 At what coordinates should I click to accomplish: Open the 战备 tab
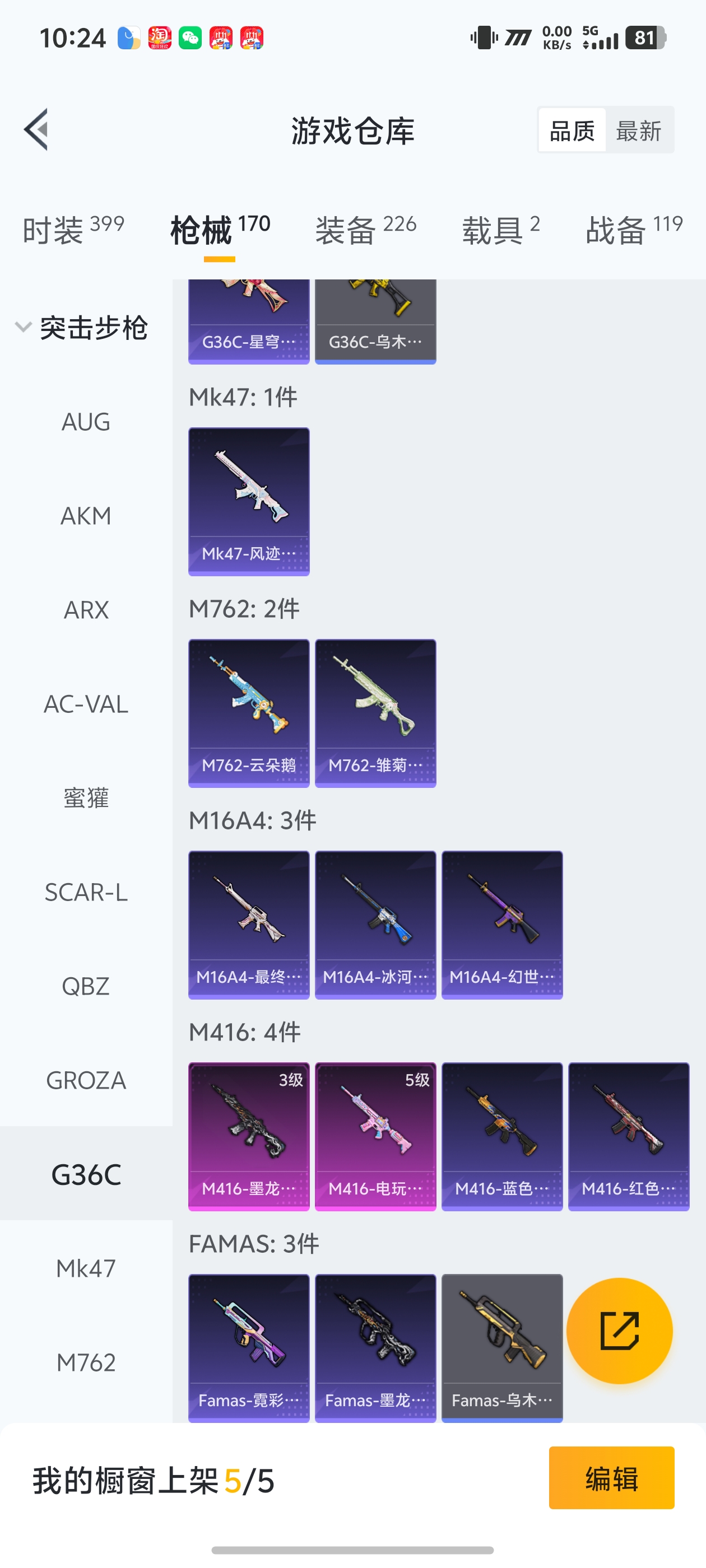[634, 230]
